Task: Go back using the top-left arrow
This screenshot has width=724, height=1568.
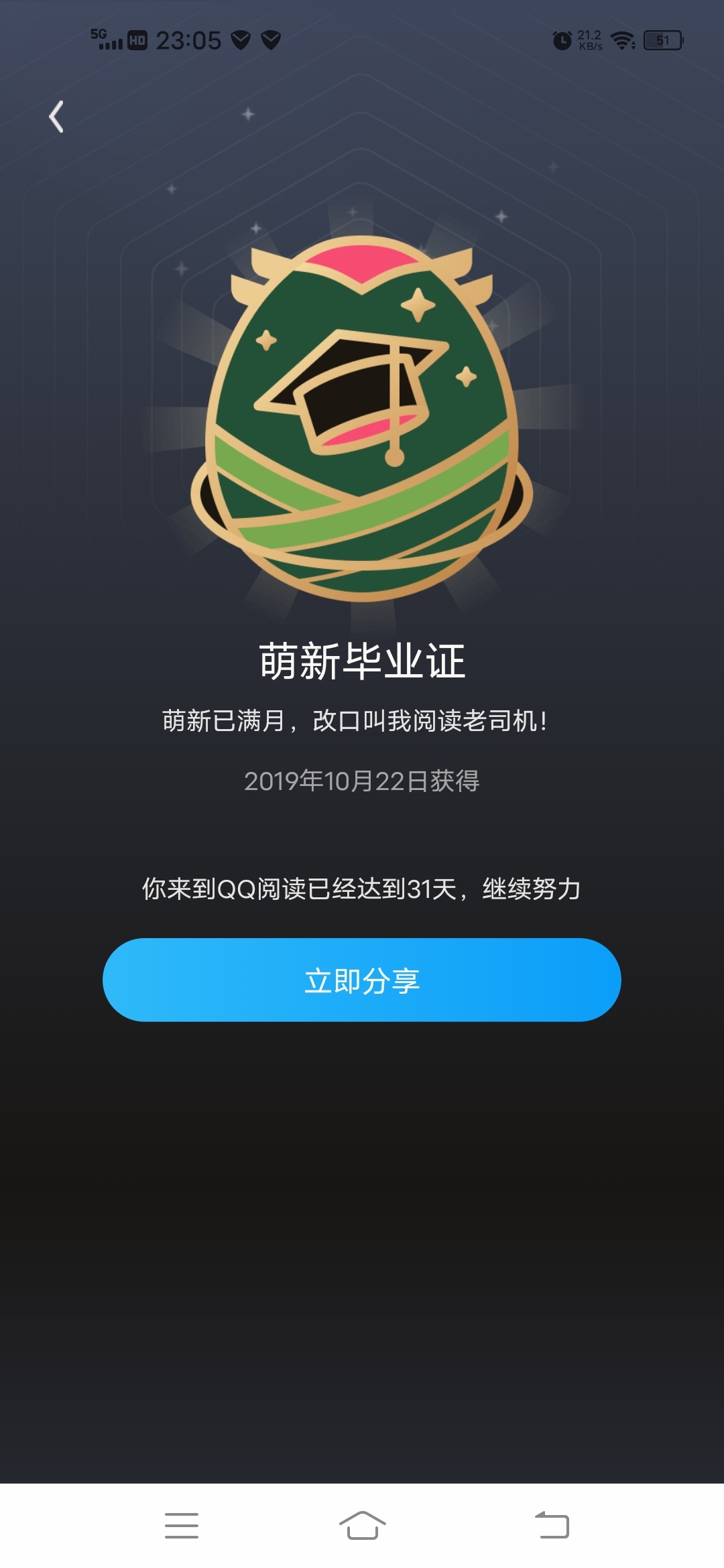Action: click(56, 117)
